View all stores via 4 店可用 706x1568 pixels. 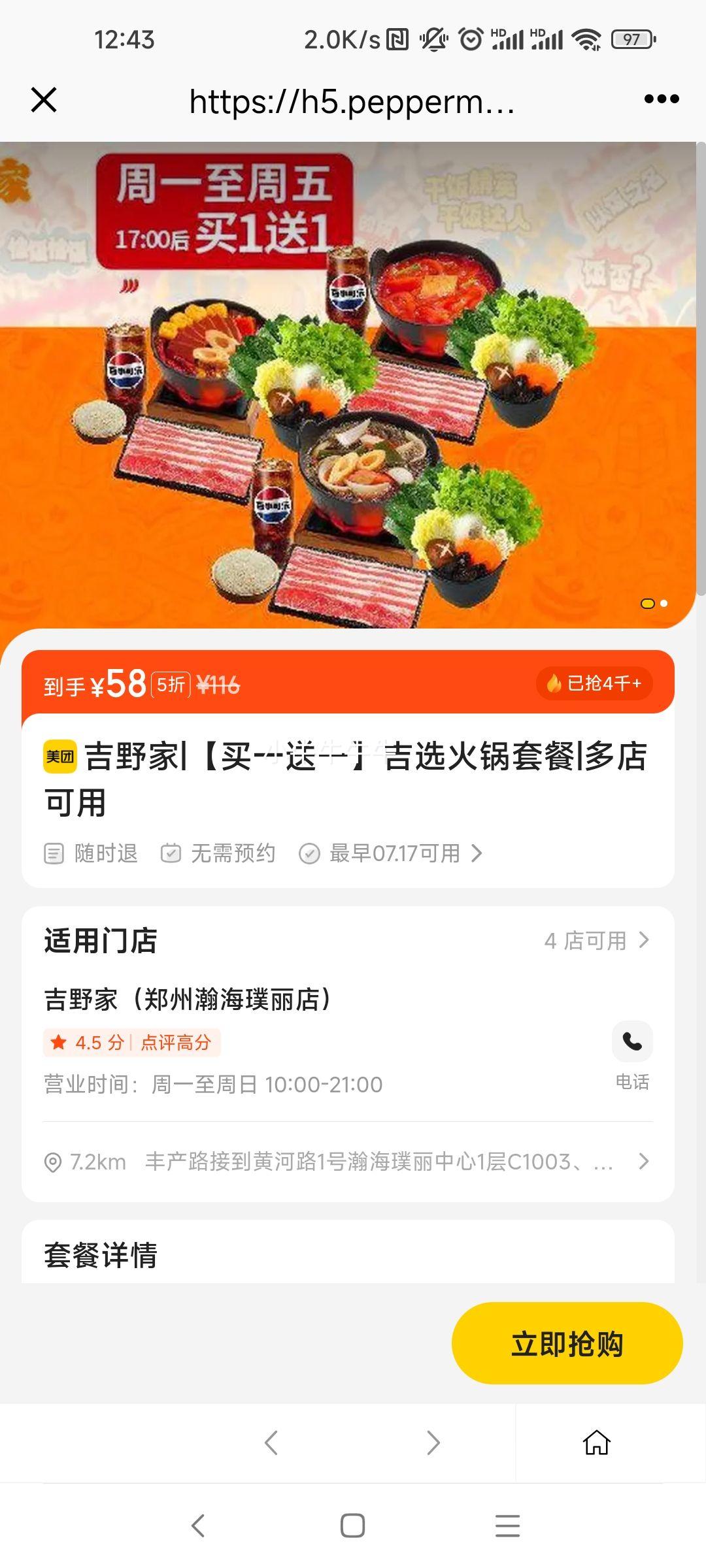[x=596, y=941]
